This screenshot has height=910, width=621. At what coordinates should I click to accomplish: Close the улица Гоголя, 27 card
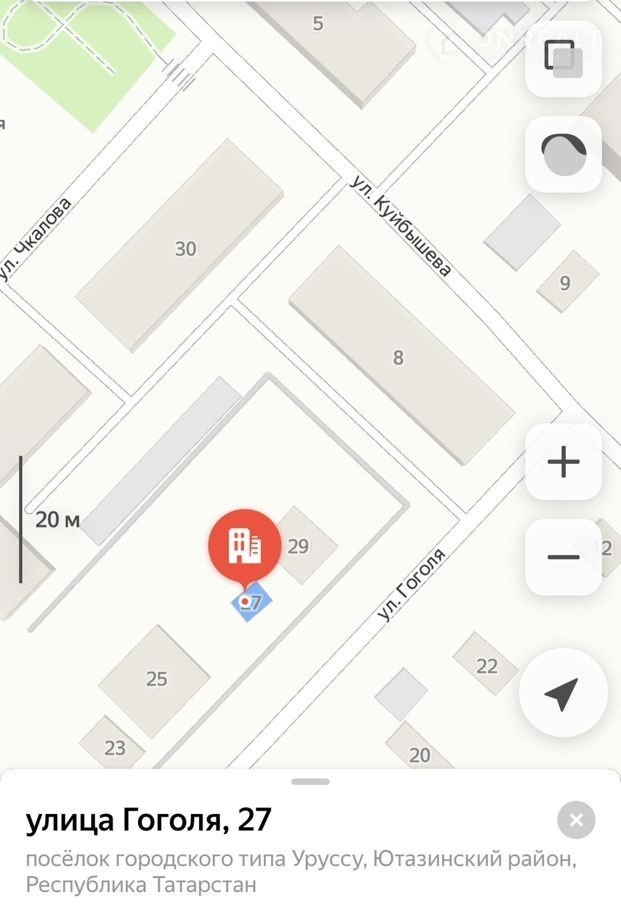(576, 821)
